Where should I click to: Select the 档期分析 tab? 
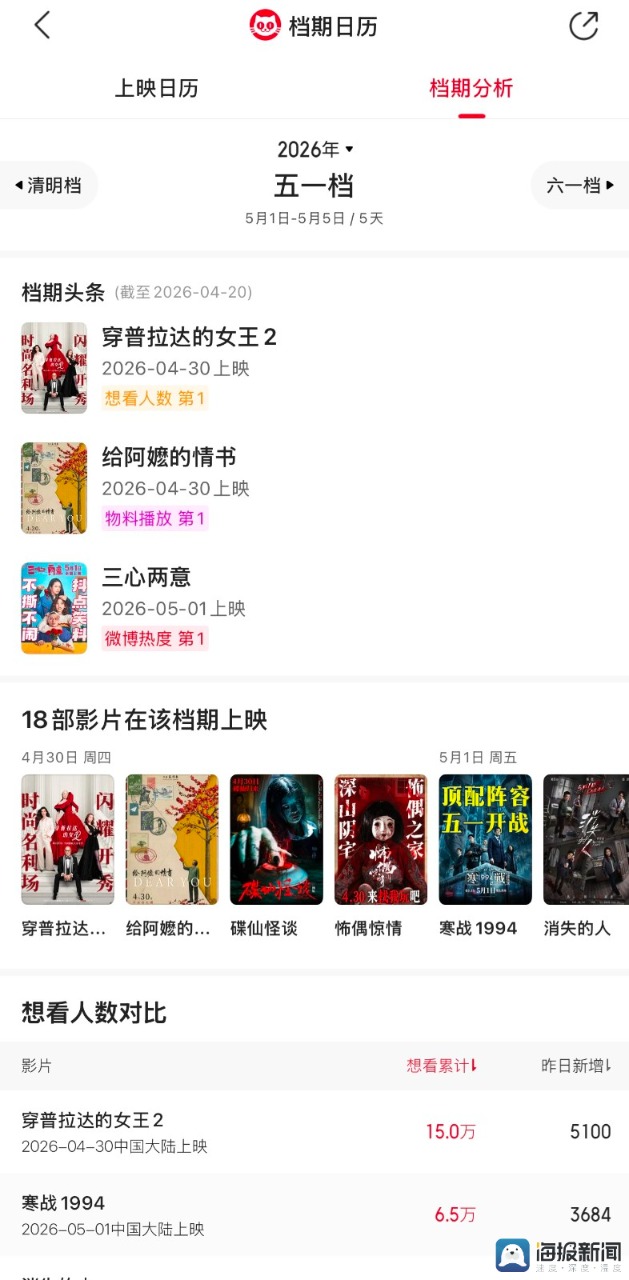[x=471, y=88]
